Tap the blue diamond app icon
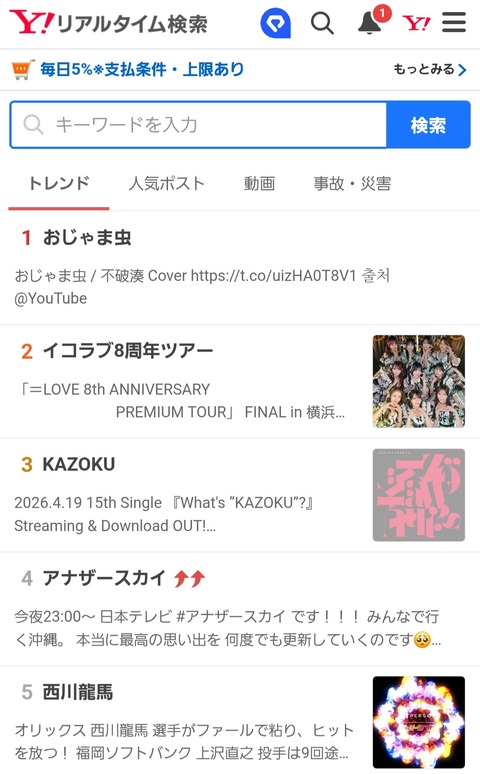Screen dimensions: 480x774 pos(276,23)
